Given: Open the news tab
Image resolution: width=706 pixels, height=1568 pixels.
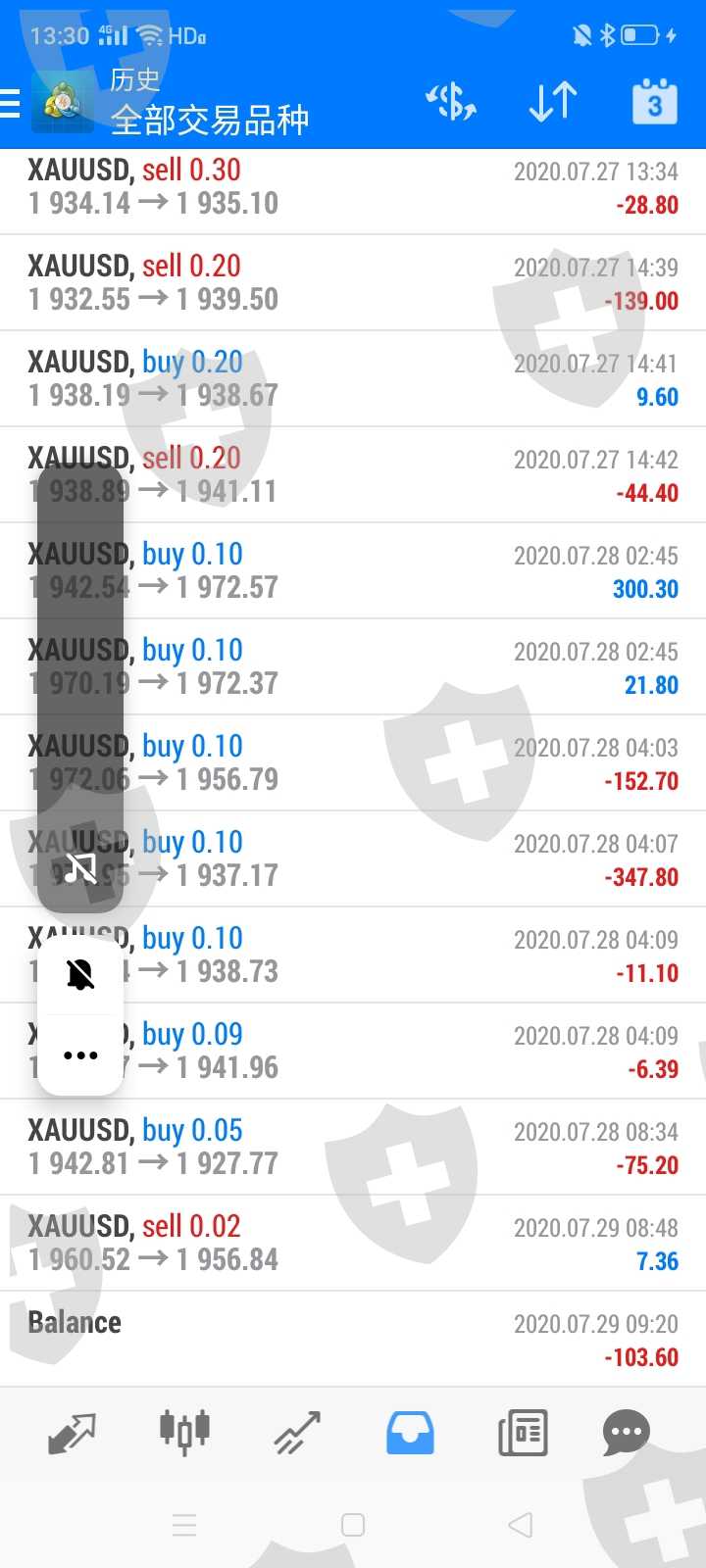Looking at the screenshot, I should 523,1434.
